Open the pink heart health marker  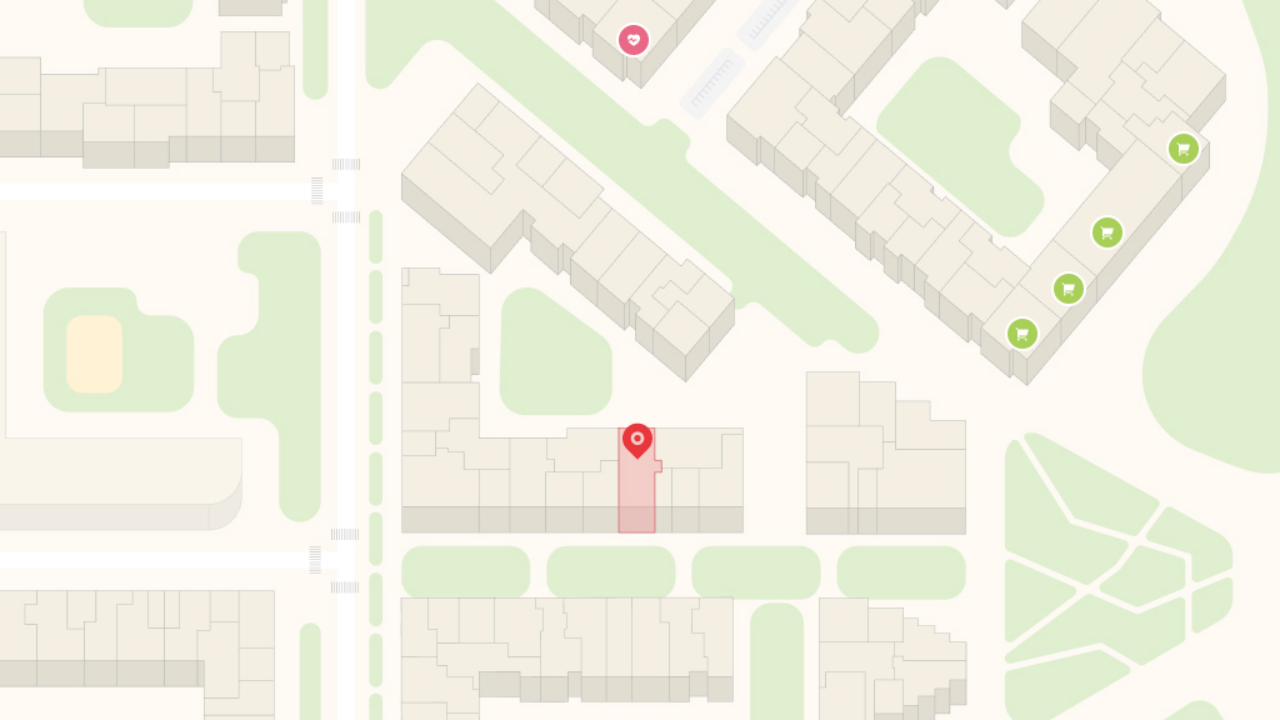633,40
